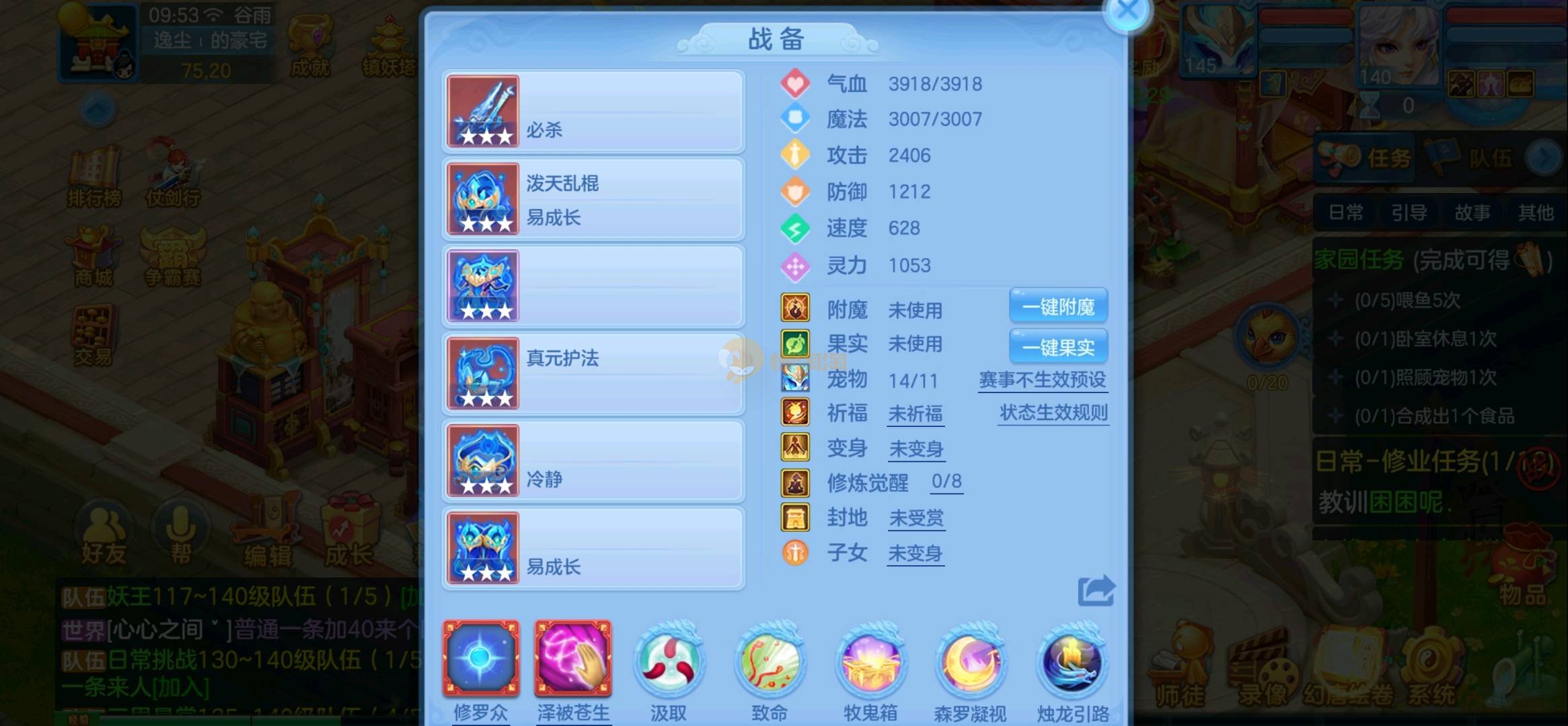Share the battle preparation panel
This screenshot has height=726, width=1568.
click(x=1096, y=591)
